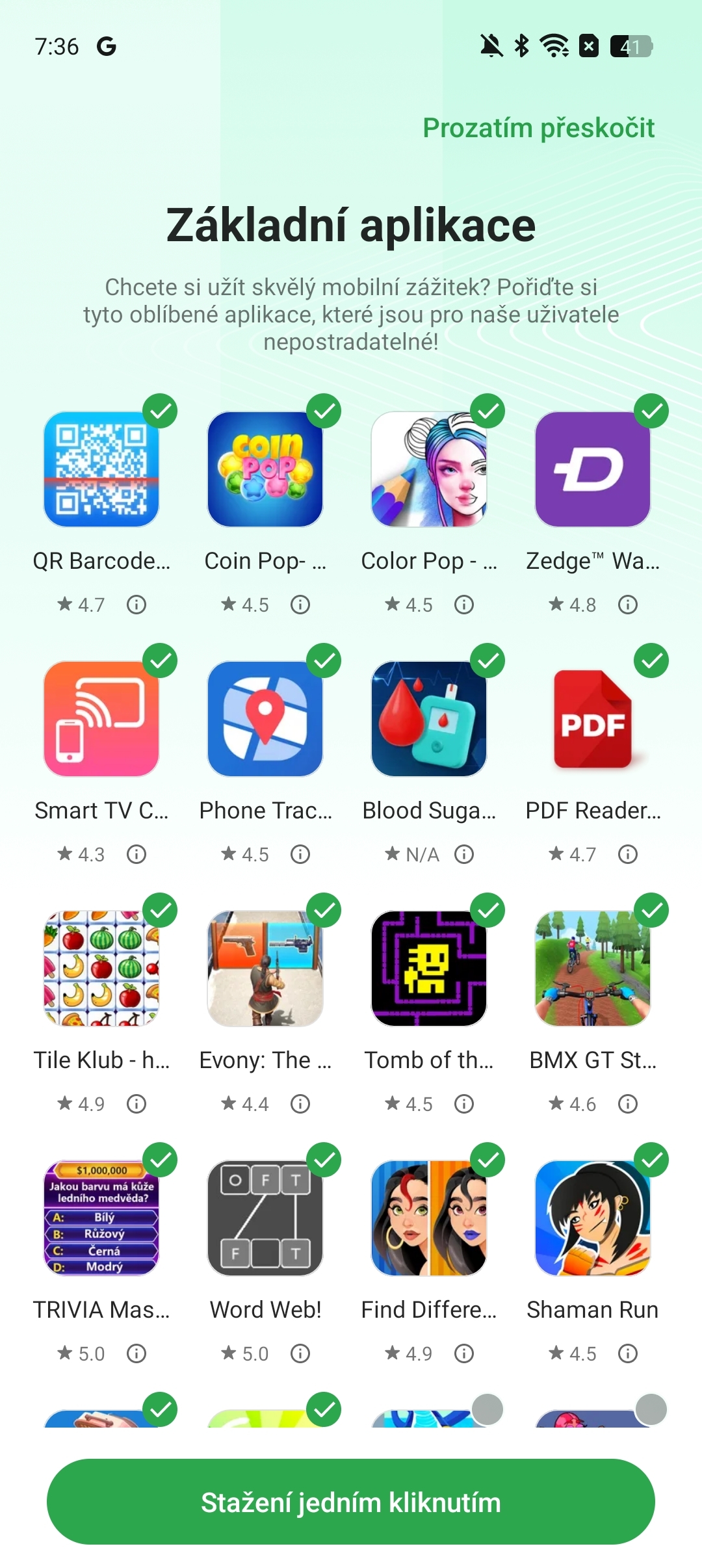The width and height of the screenshot is (702, 1568).
Task: Show info for BMX GT Stunt app
Action: coord(628,1104)
